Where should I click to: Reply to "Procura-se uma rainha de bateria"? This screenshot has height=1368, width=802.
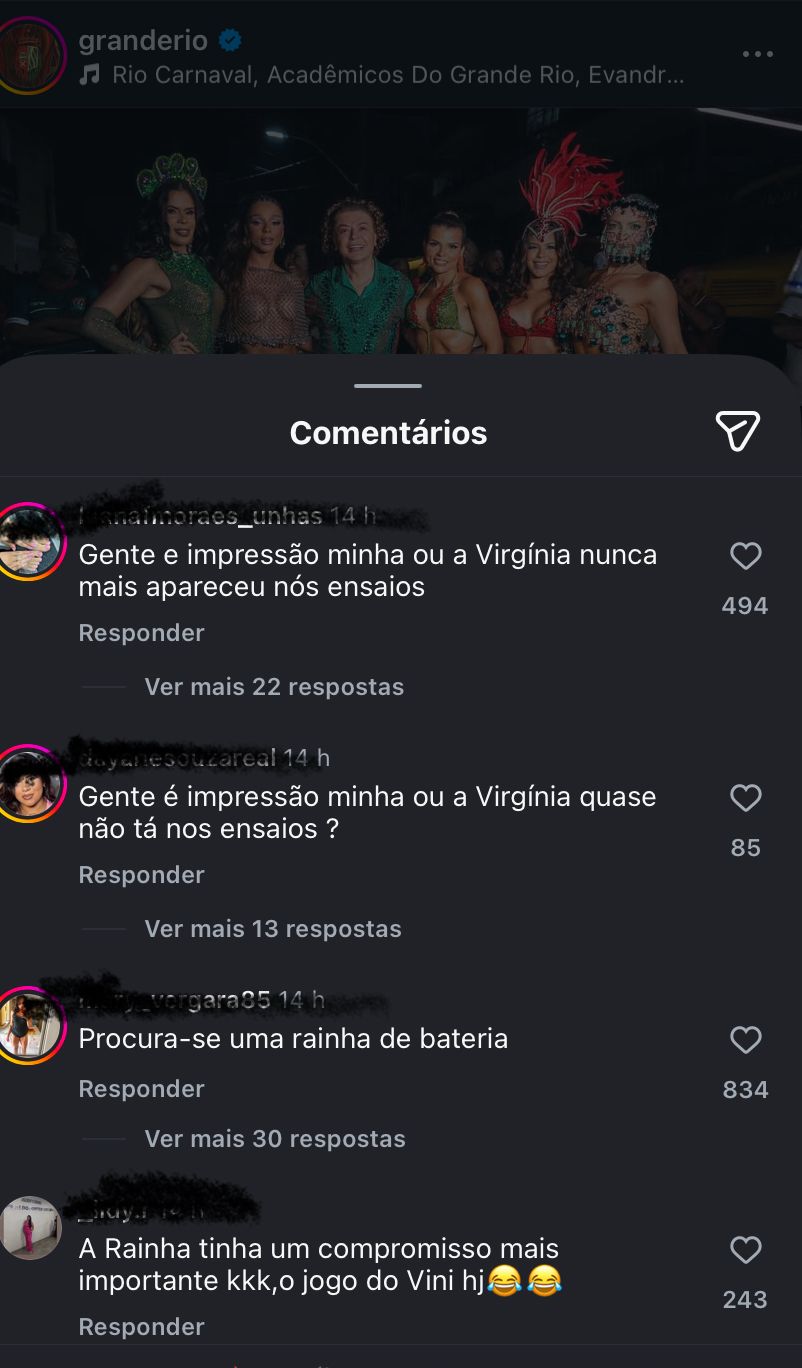[x=141, y=1089]
